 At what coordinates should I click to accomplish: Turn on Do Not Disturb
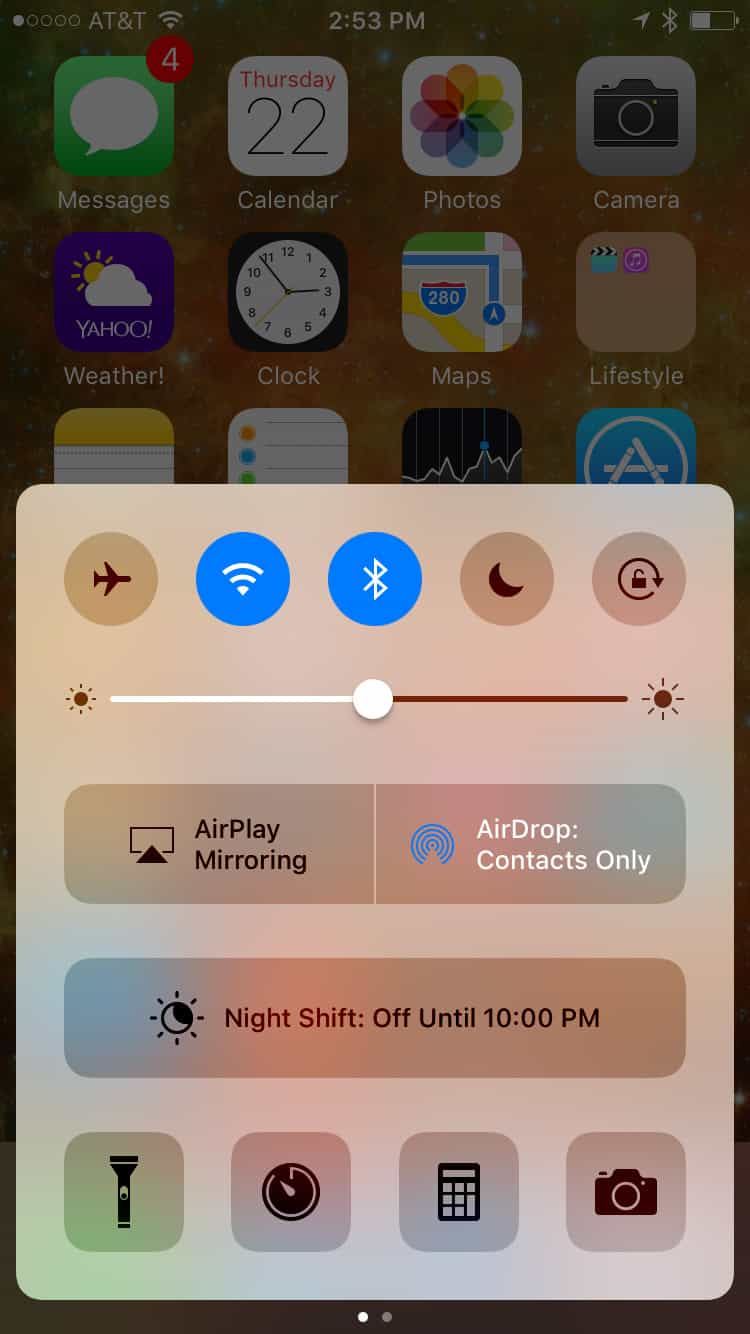click(507, 579)
